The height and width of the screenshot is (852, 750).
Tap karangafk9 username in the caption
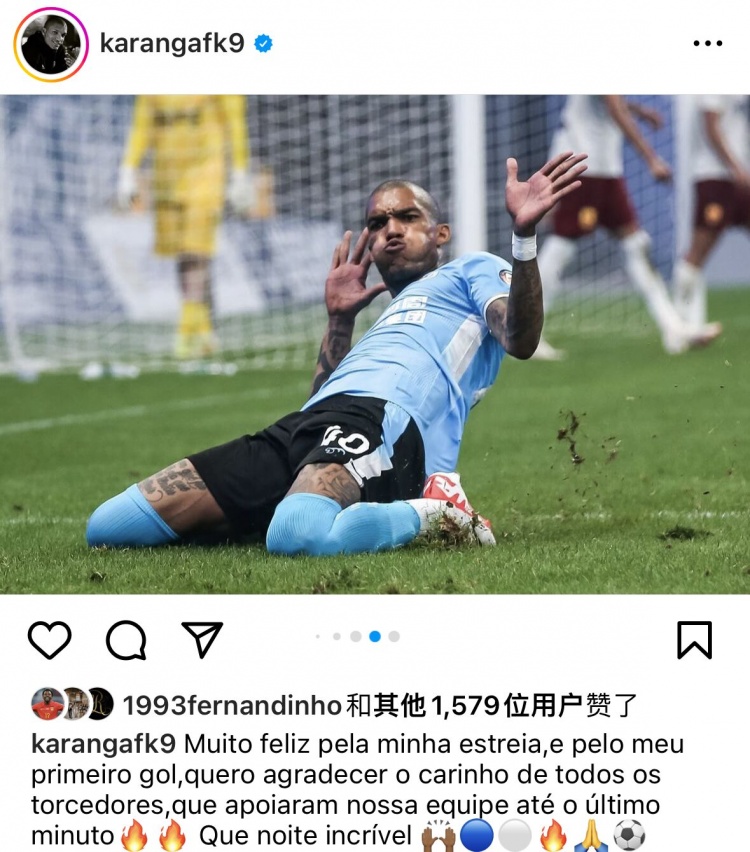[104, 745]
